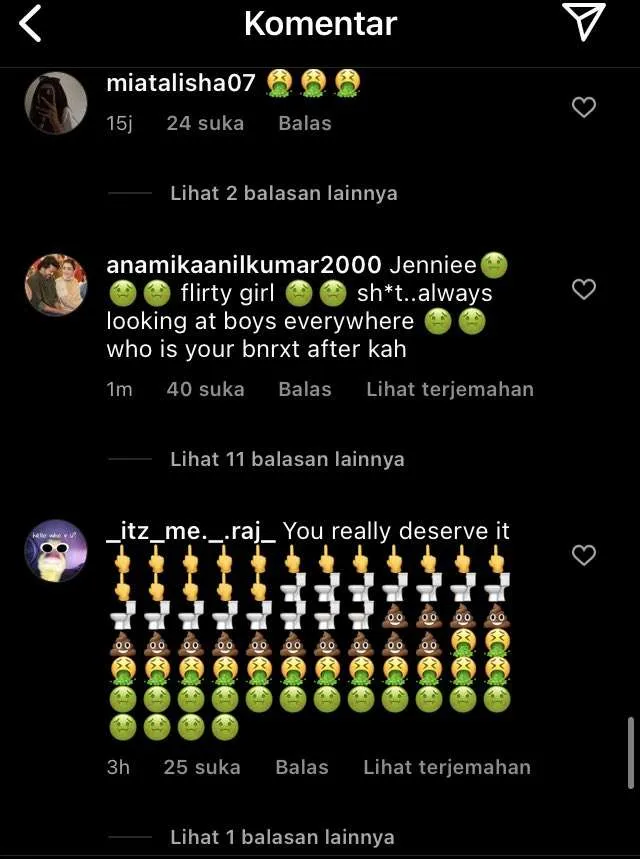Go back from the Komentar screen
The height and width of the screenshot is (859, 640).
coord(31,24)
